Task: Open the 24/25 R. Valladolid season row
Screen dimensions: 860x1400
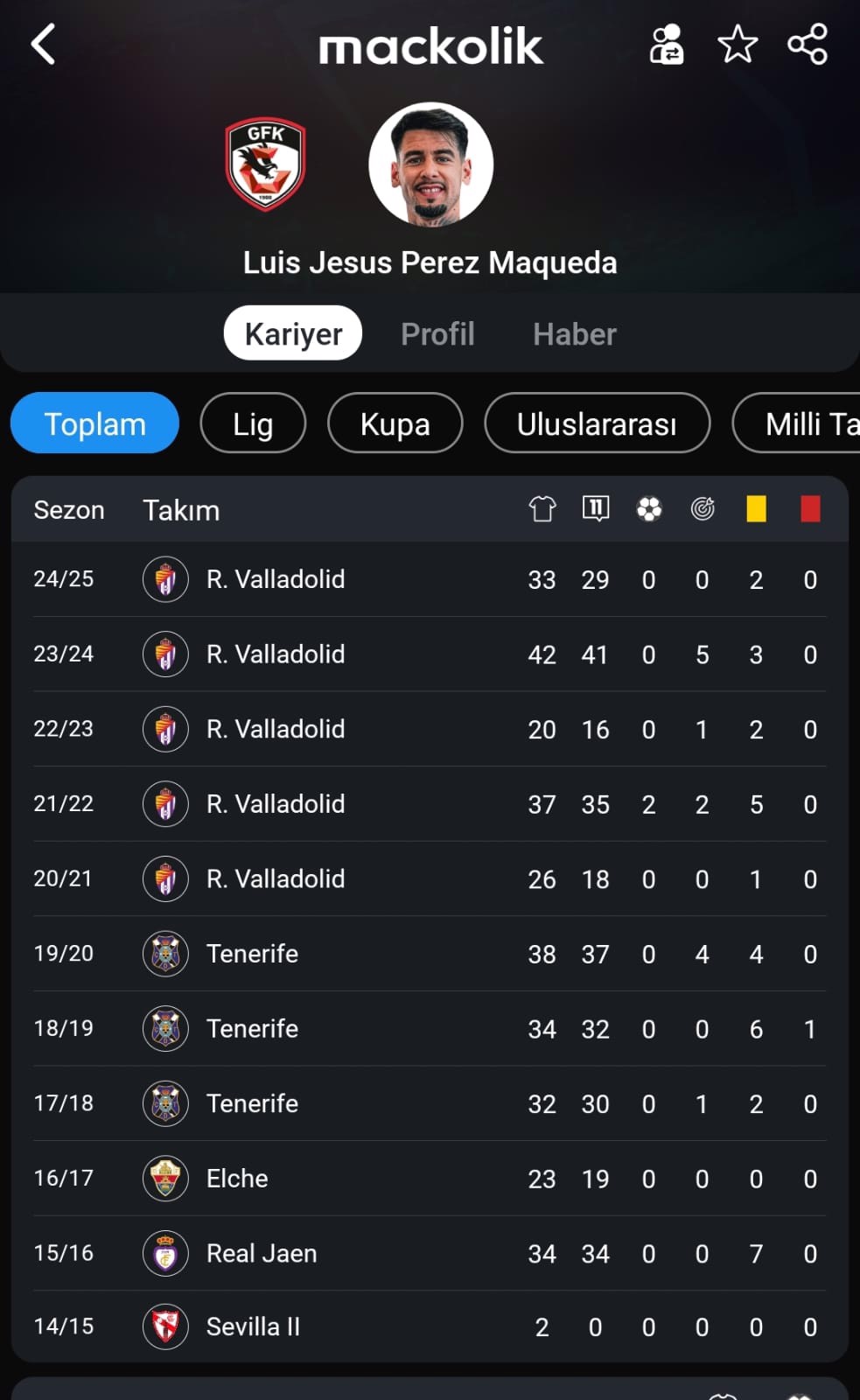Action: pos(430,579)
